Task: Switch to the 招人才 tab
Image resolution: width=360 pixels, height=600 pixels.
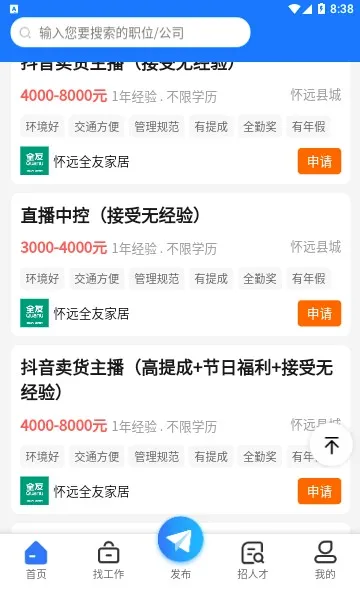Action: coord(252,561)
